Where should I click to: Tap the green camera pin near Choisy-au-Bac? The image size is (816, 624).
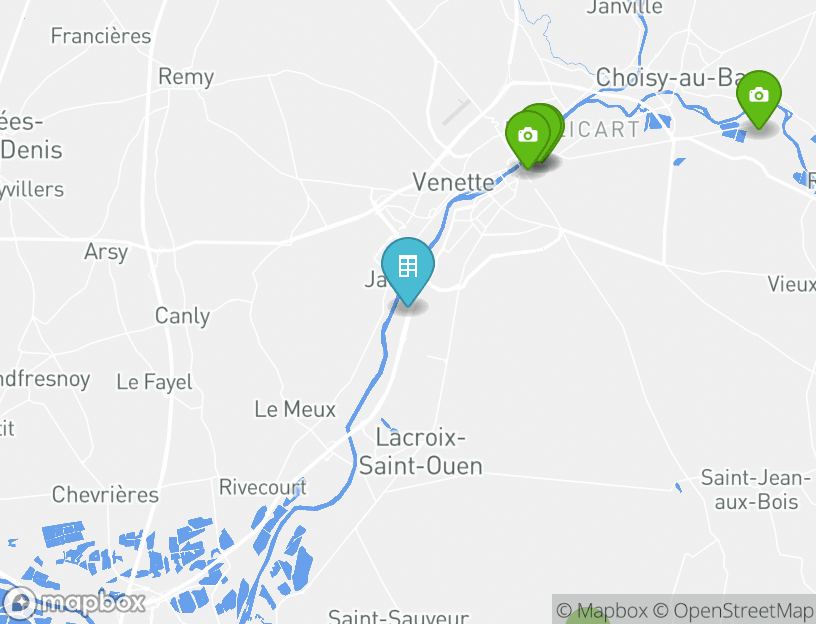point(759,96)
